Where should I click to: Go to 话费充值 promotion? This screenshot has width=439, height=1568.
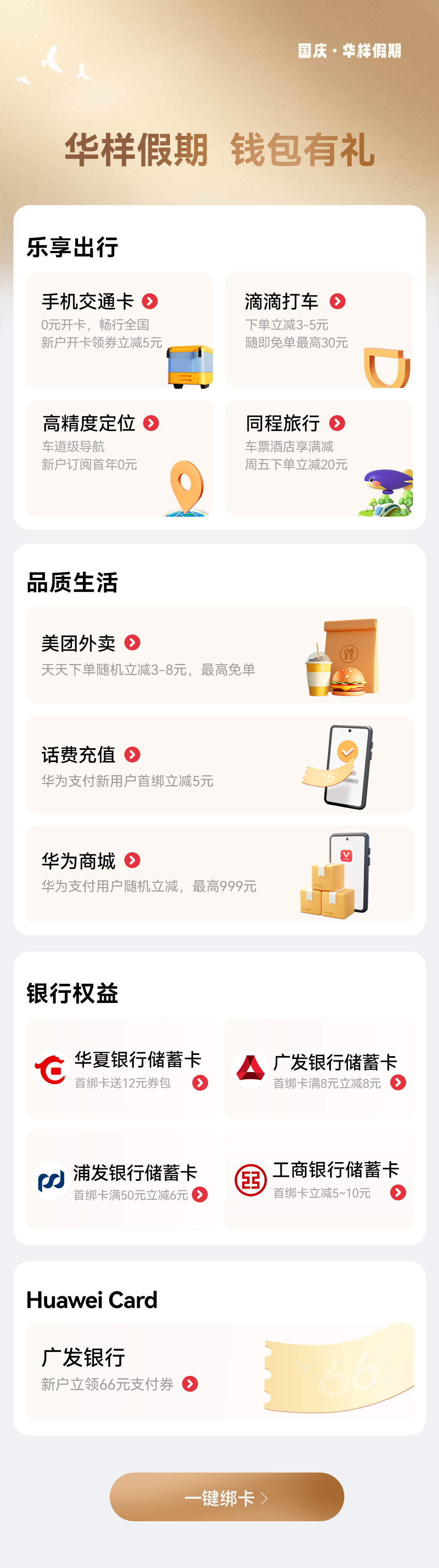pyautogui.click(x=219, y=765)
